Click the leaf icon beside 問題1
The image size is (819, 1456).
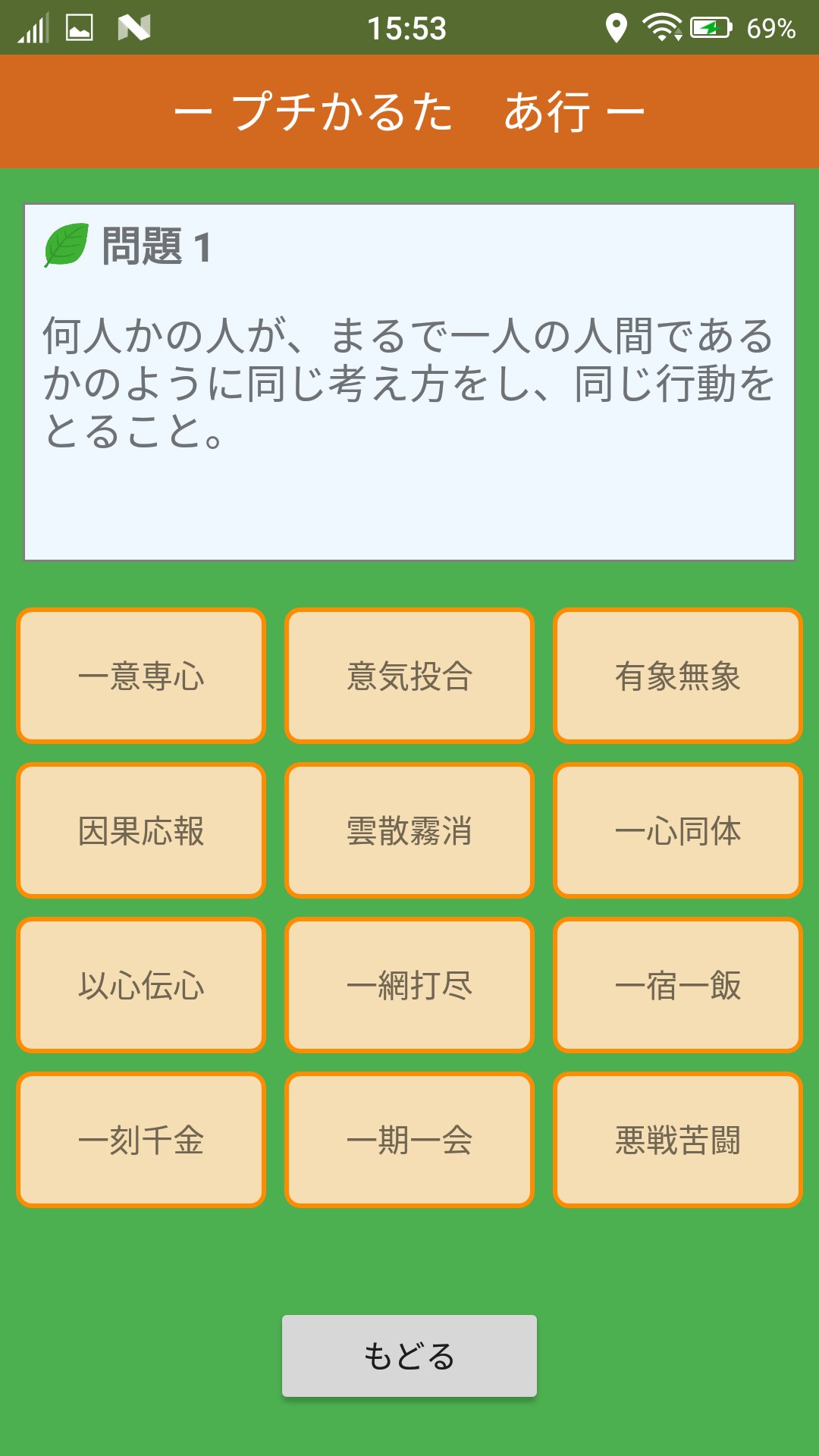(64, 246)
